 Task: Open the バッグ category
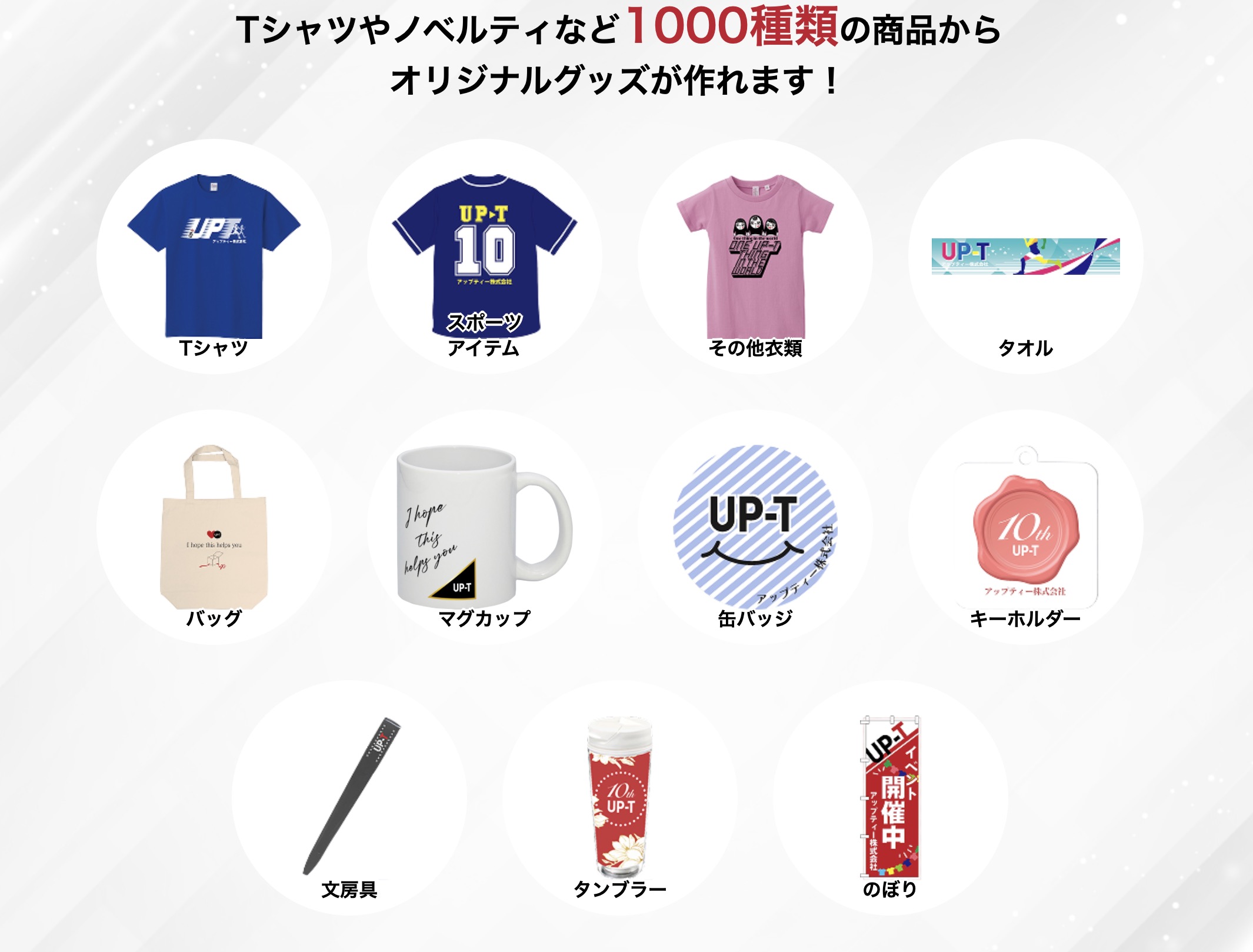point(214,527)
